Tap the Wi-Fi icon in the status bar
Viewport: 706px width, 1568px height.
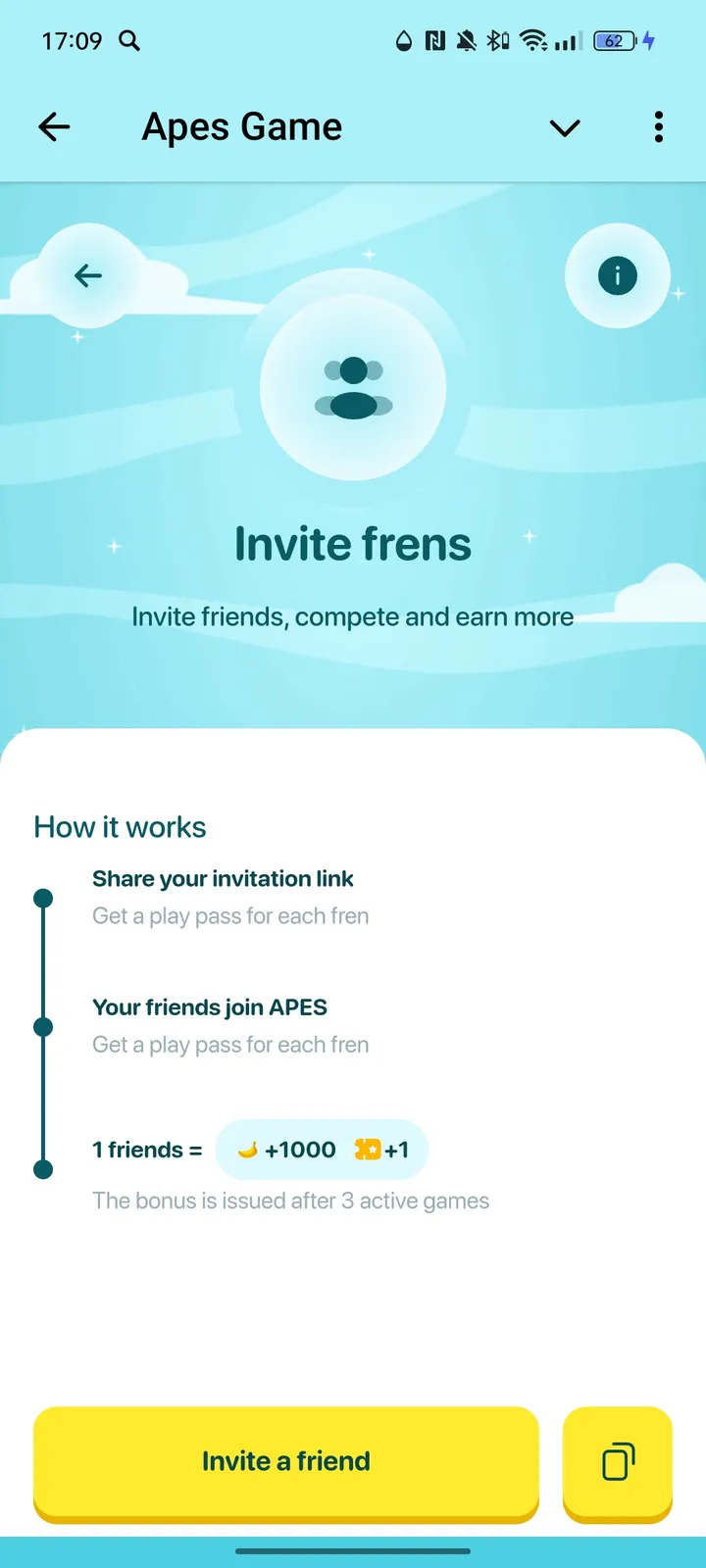click(x=530, y=40)
